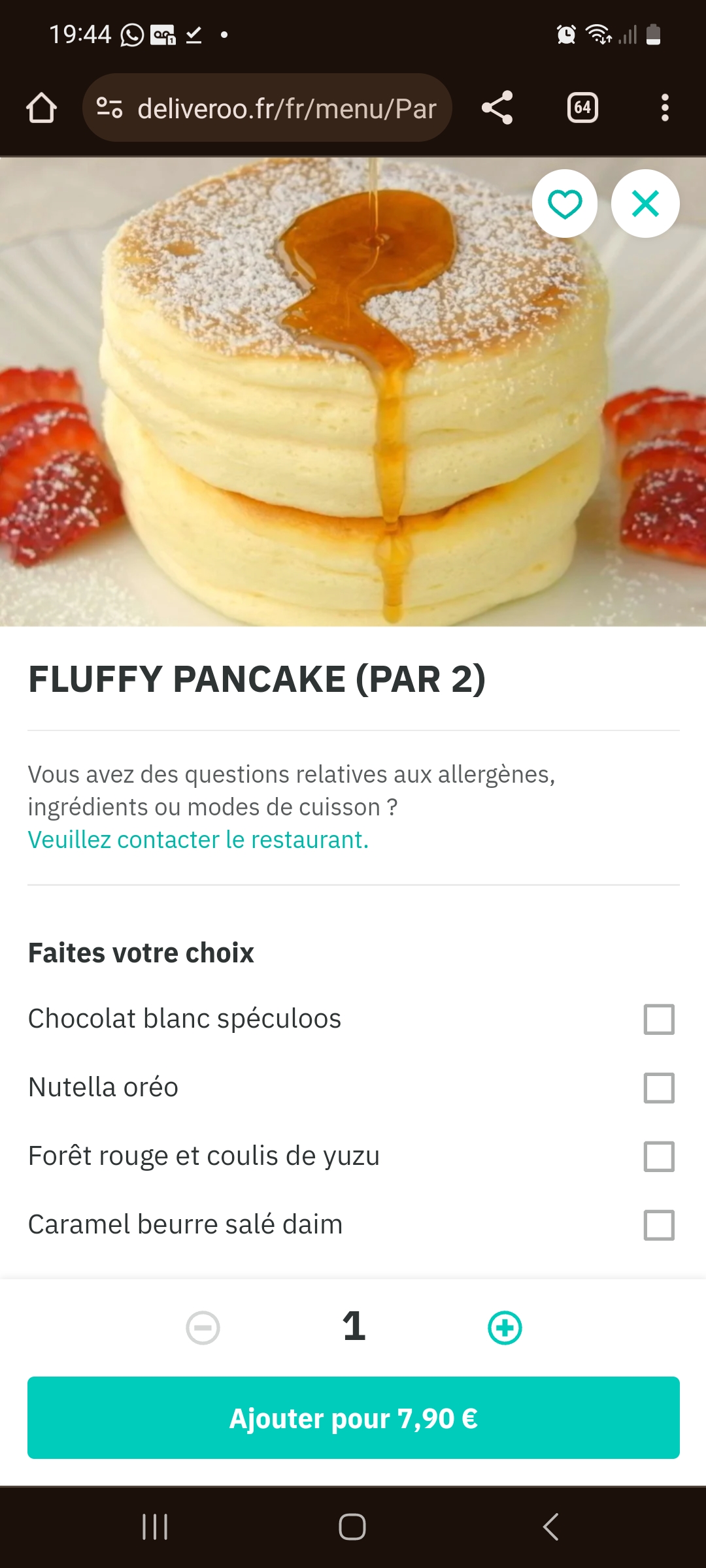Viewport: 706px width, 1568px height.
Task: Check the Chocolat blanc spéculoos option
Action: coord(659,1019)
